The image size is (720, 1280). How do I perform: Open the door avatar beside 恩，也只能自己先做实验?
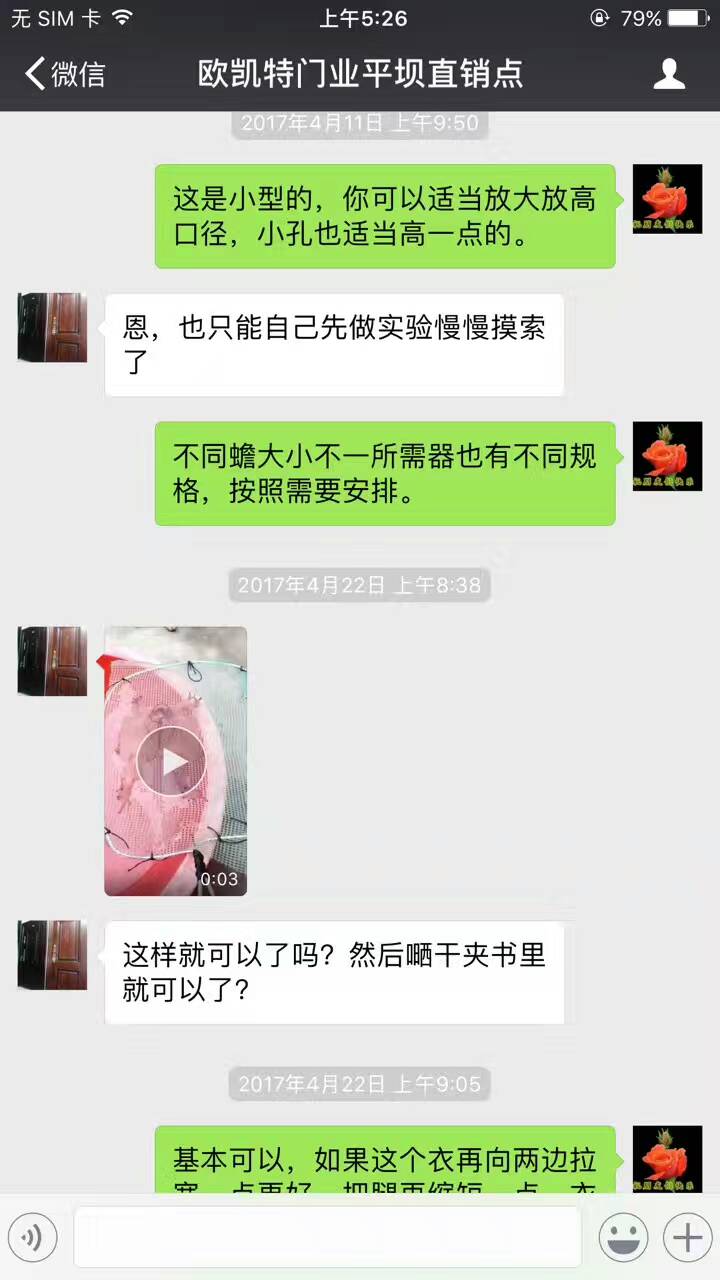tap(52, 327)
